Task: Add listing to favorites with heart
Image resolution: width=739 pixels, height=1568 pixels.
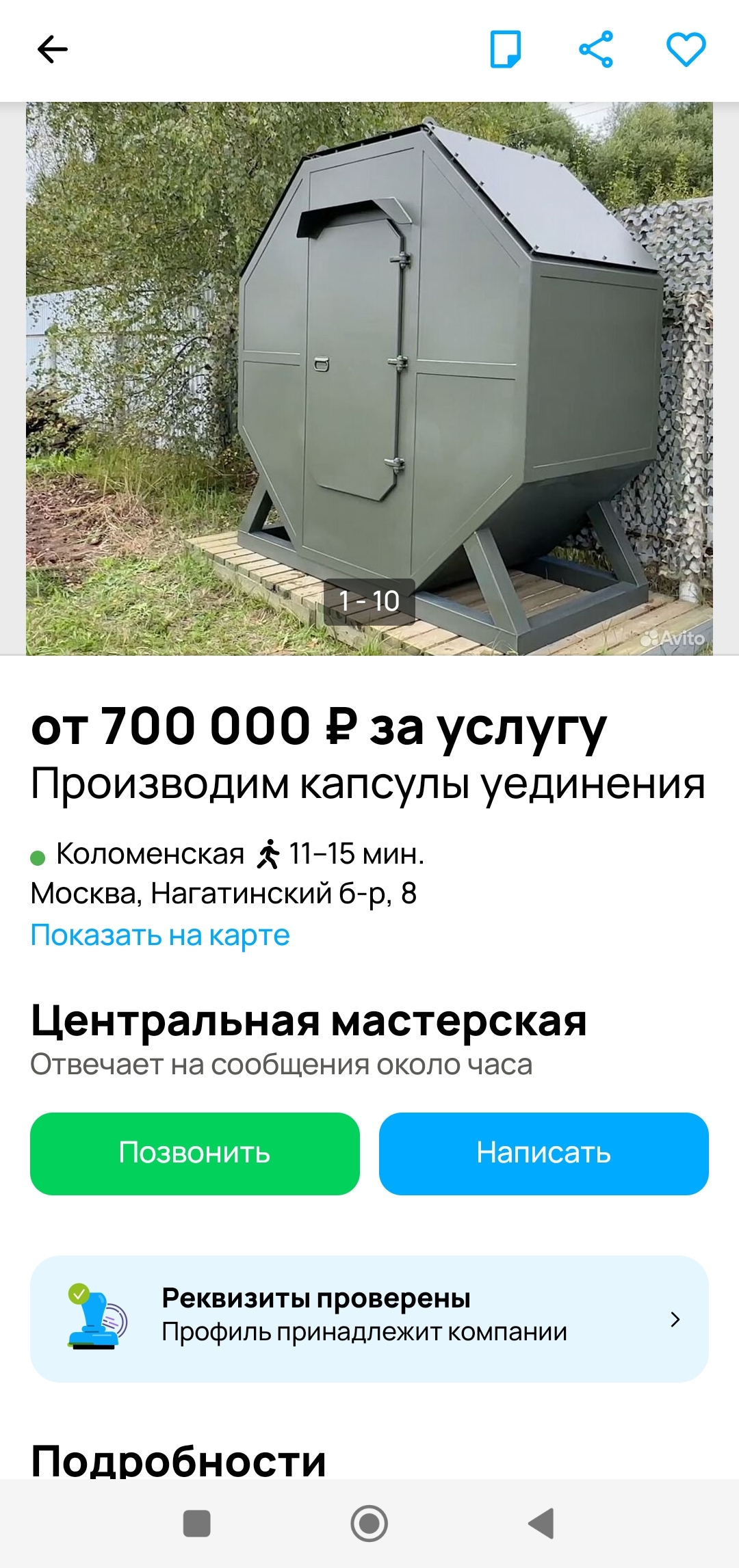Action: [686, 49]
